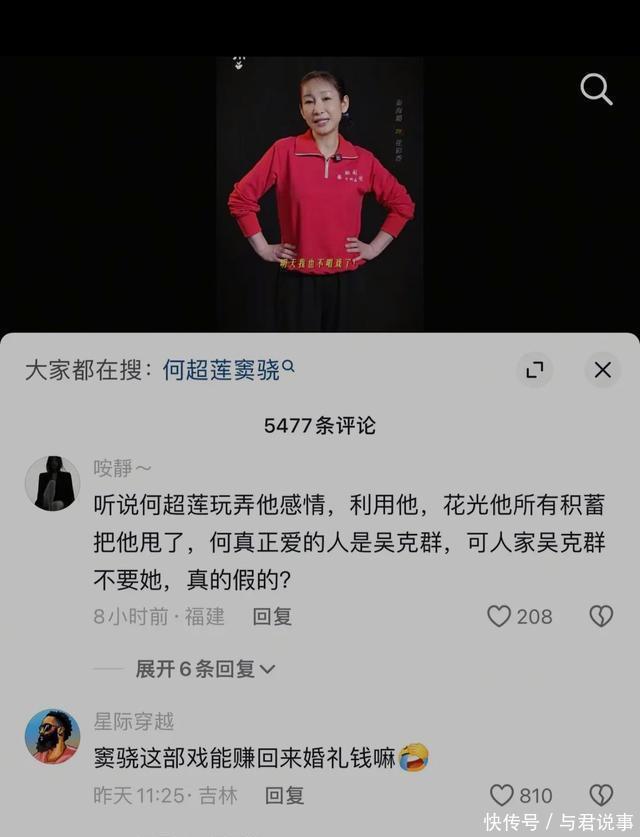Reply to 星际穿越's comment

pos(284,795)
